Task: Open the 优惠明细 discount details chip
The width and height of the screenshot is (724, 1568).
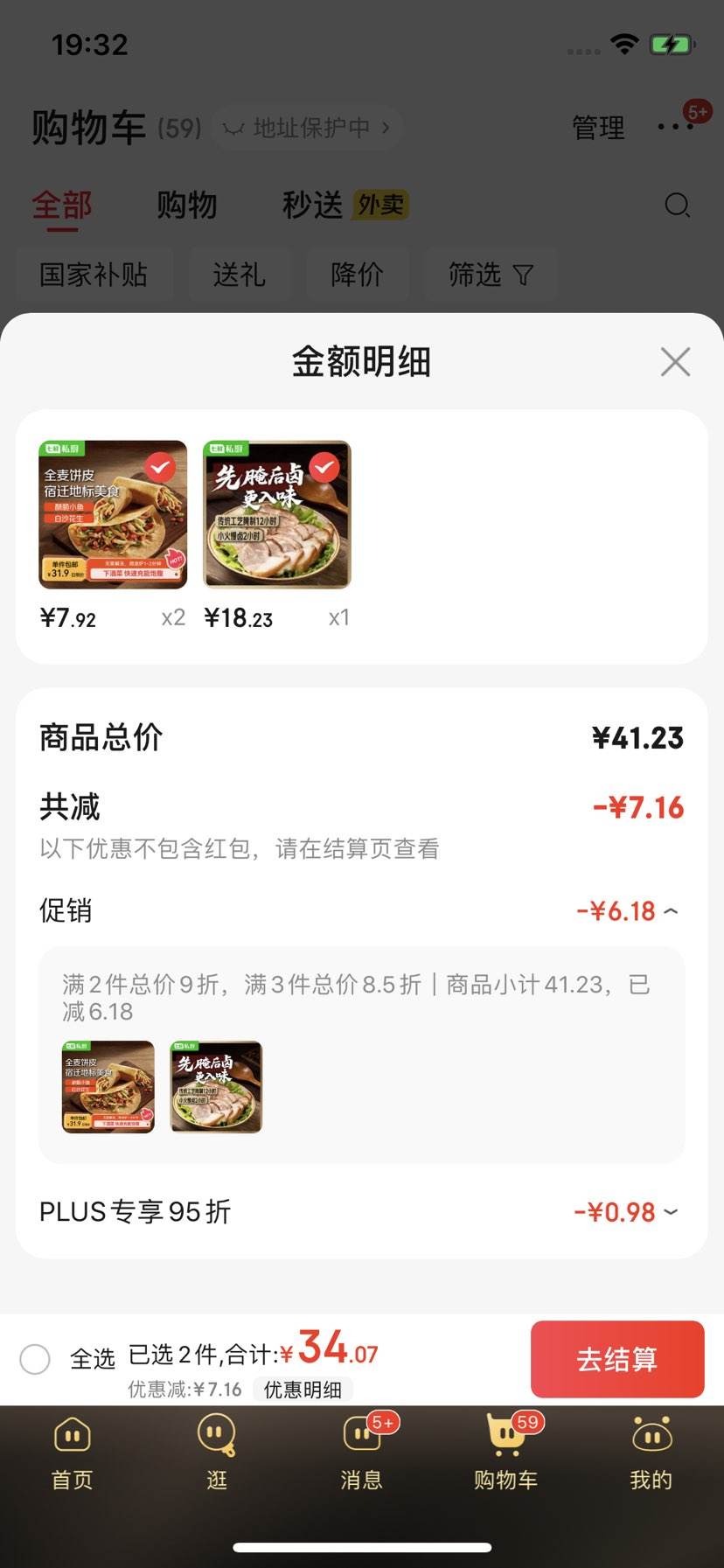Action: [303, 1390]
